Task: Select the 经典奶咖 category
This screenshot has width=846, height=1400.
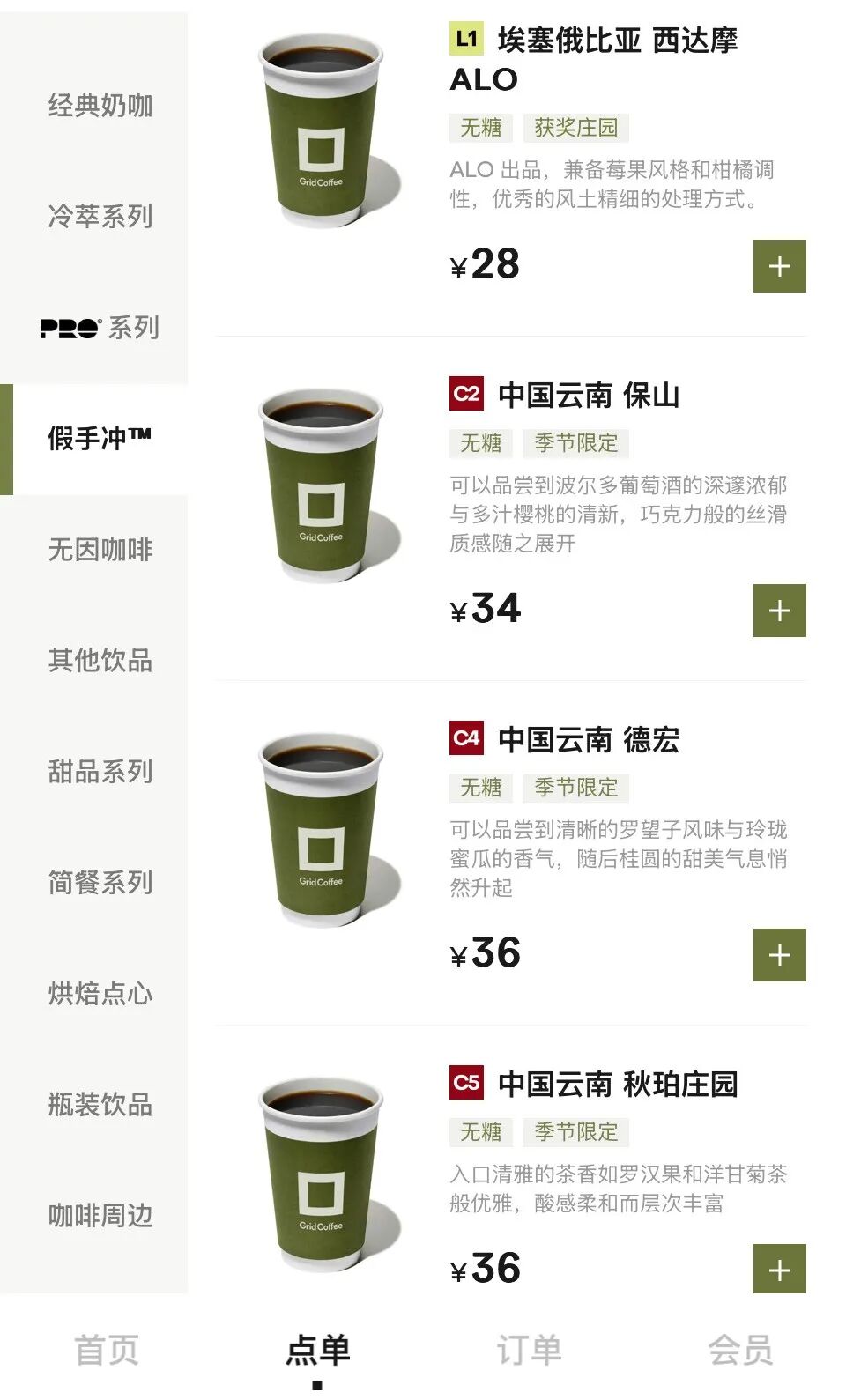Action: click(100, 106)
